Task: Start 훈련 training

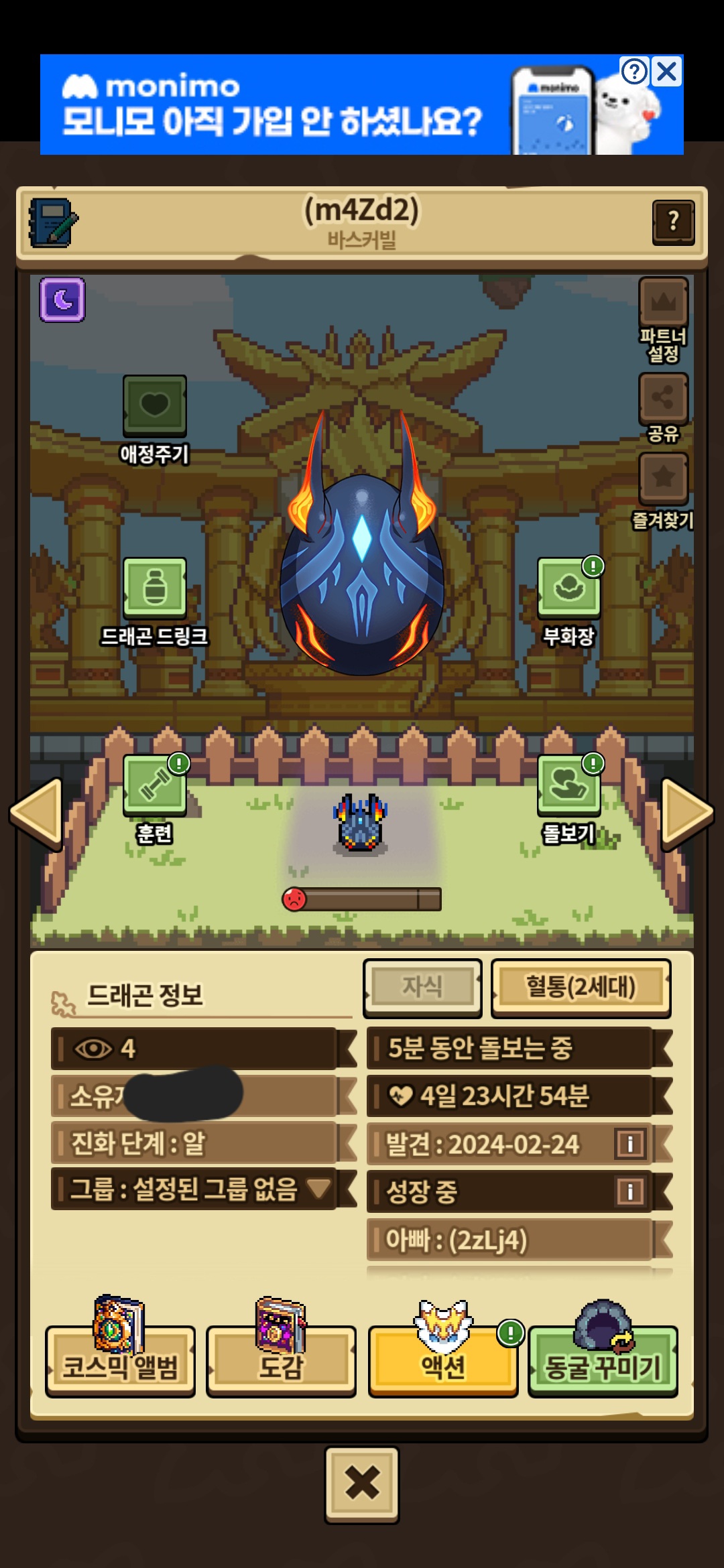Action: (x=155, y=799)
